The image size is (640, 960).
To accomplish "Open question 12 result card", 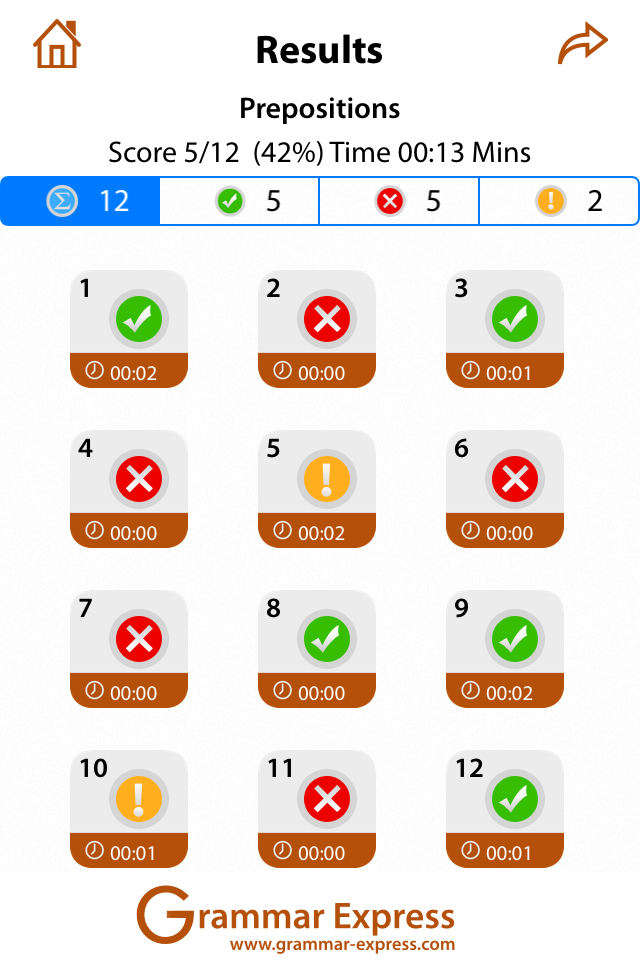I will (505, 808).
